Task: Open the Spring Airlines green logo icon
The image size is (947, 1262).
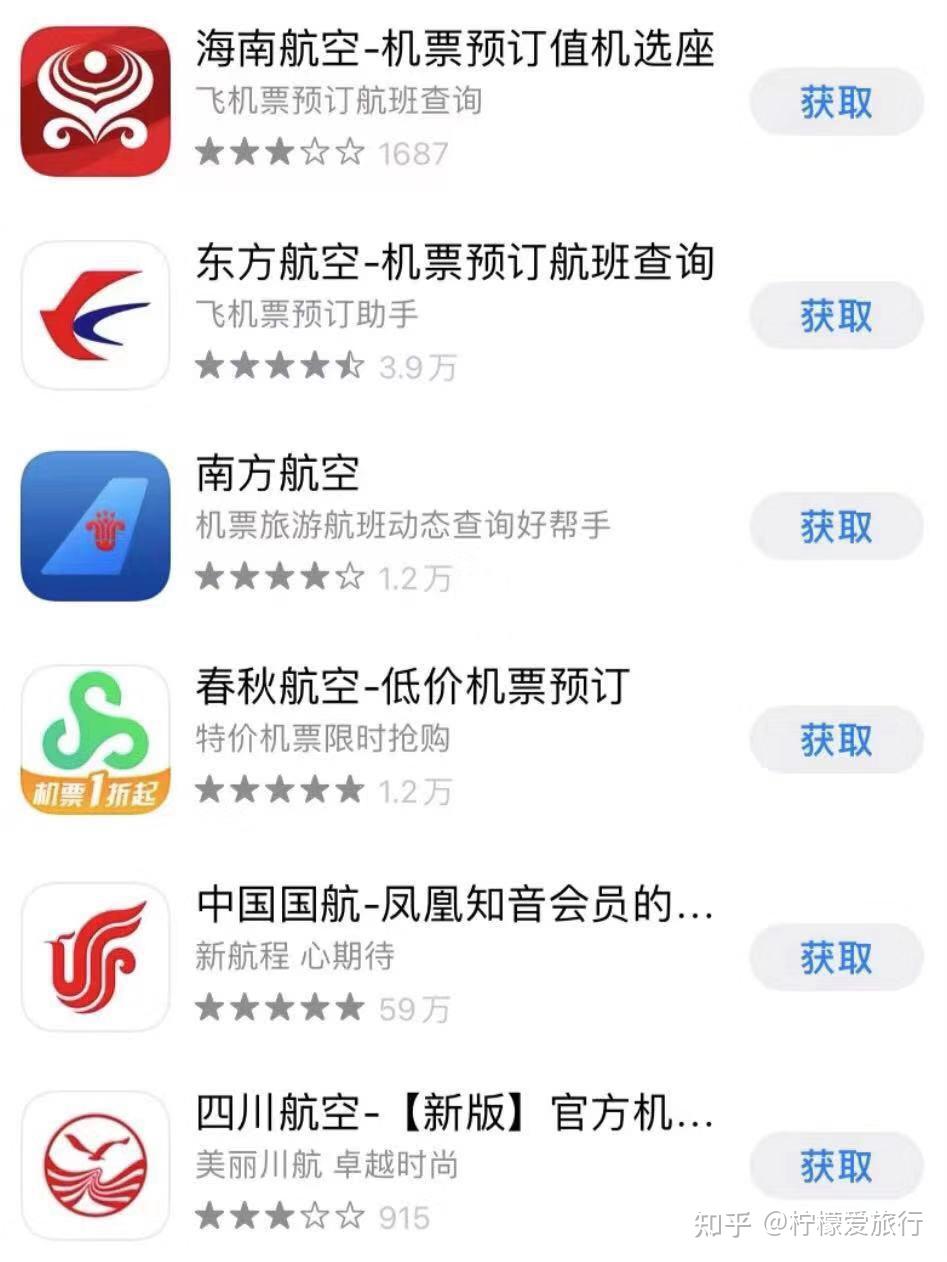Action: tap(95, 738)
